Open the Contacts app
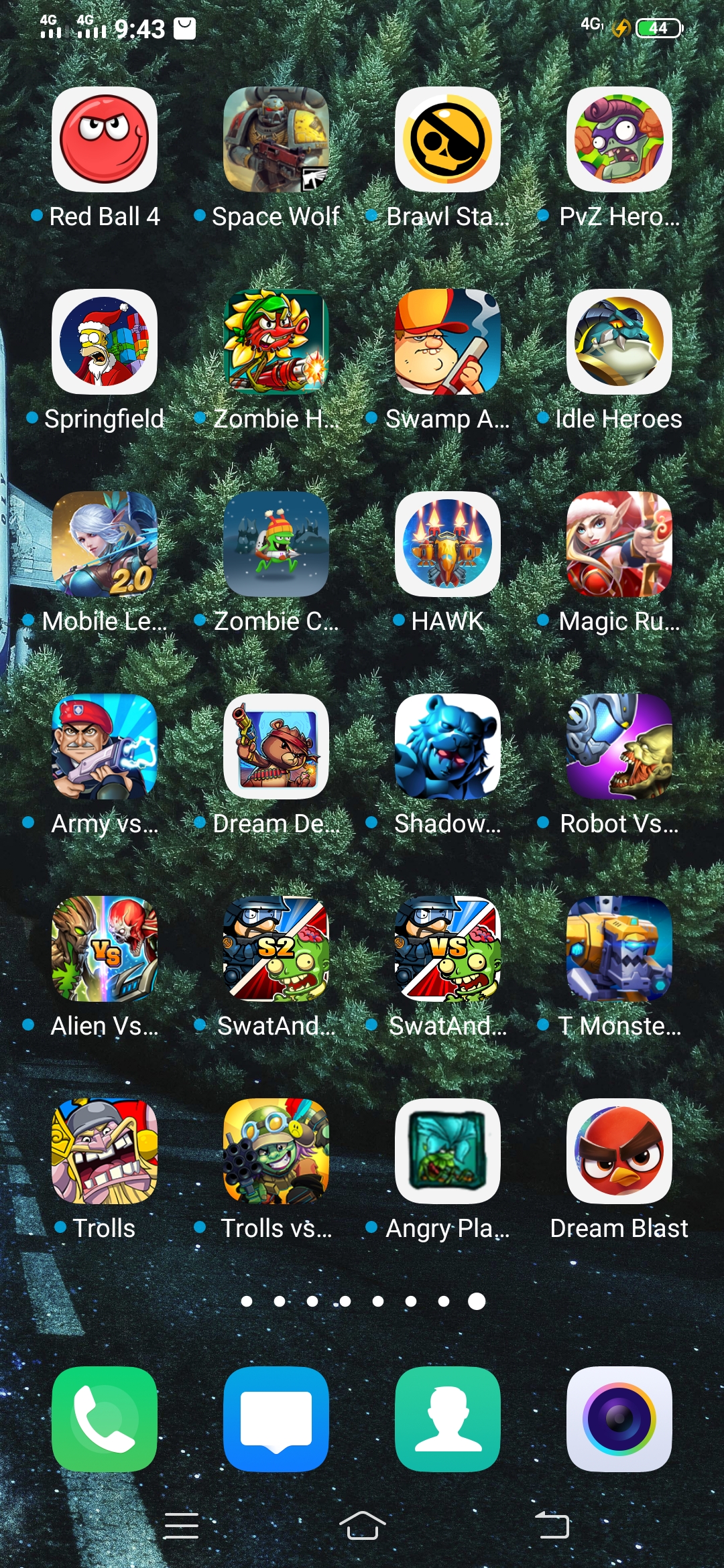The image size is (724, 1568). tap(448, 1419)
